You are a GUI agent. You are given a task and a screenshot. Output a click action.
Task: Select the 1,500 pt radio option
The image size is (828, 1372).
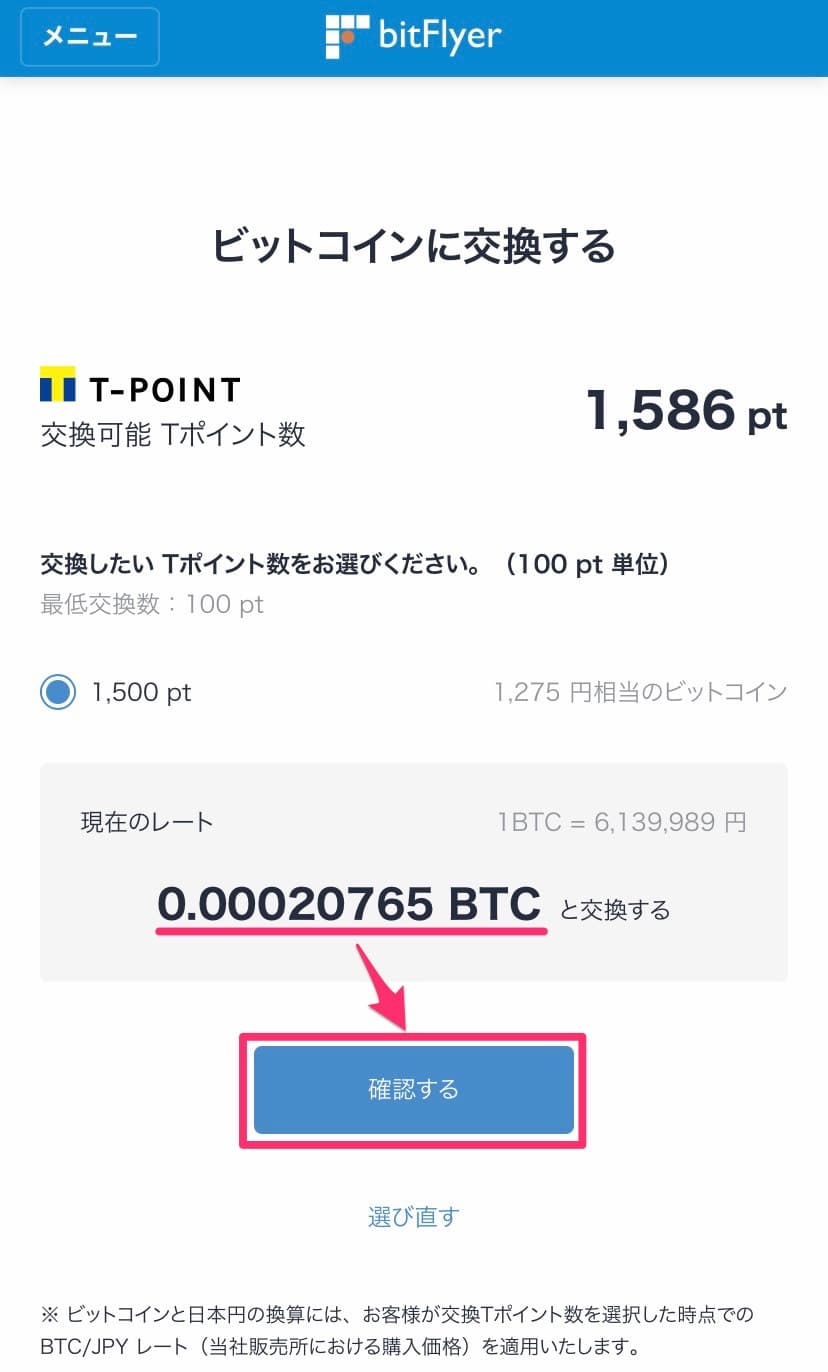coord(58,692)
